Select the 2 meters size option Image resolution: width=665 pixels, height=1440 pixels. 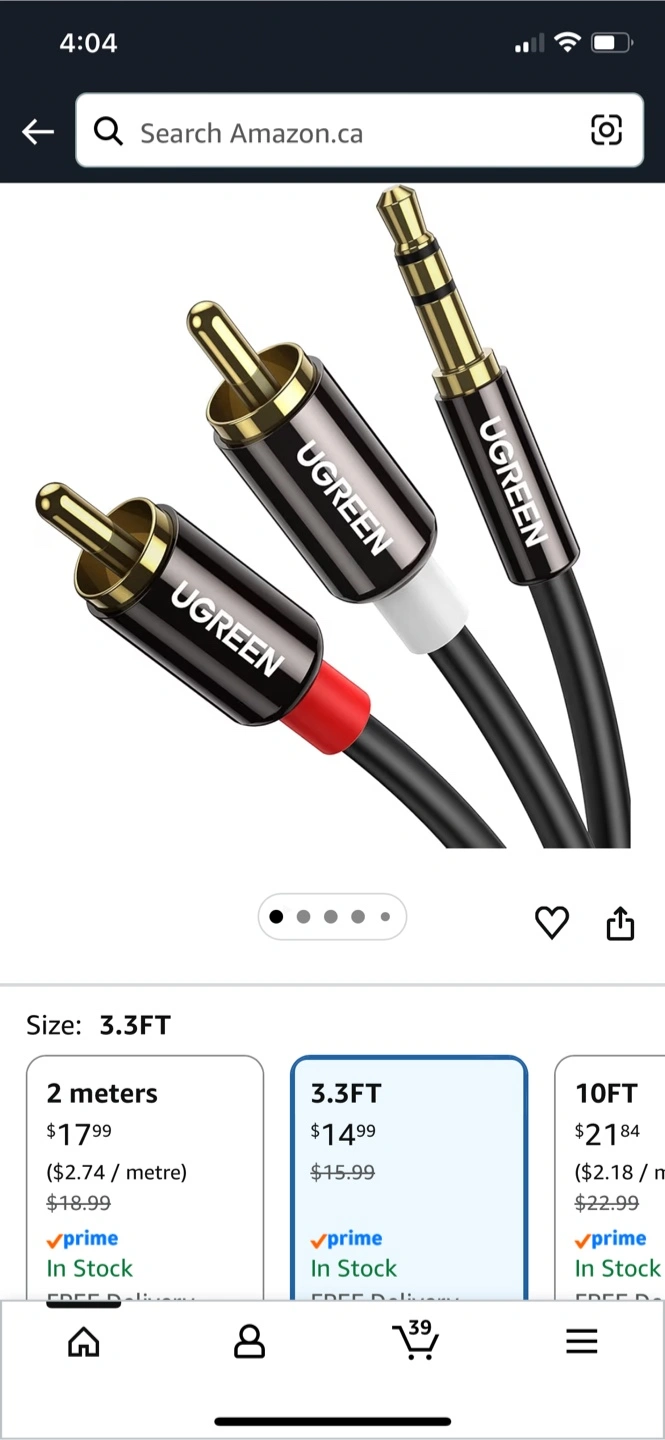(x=145, y=1170)
